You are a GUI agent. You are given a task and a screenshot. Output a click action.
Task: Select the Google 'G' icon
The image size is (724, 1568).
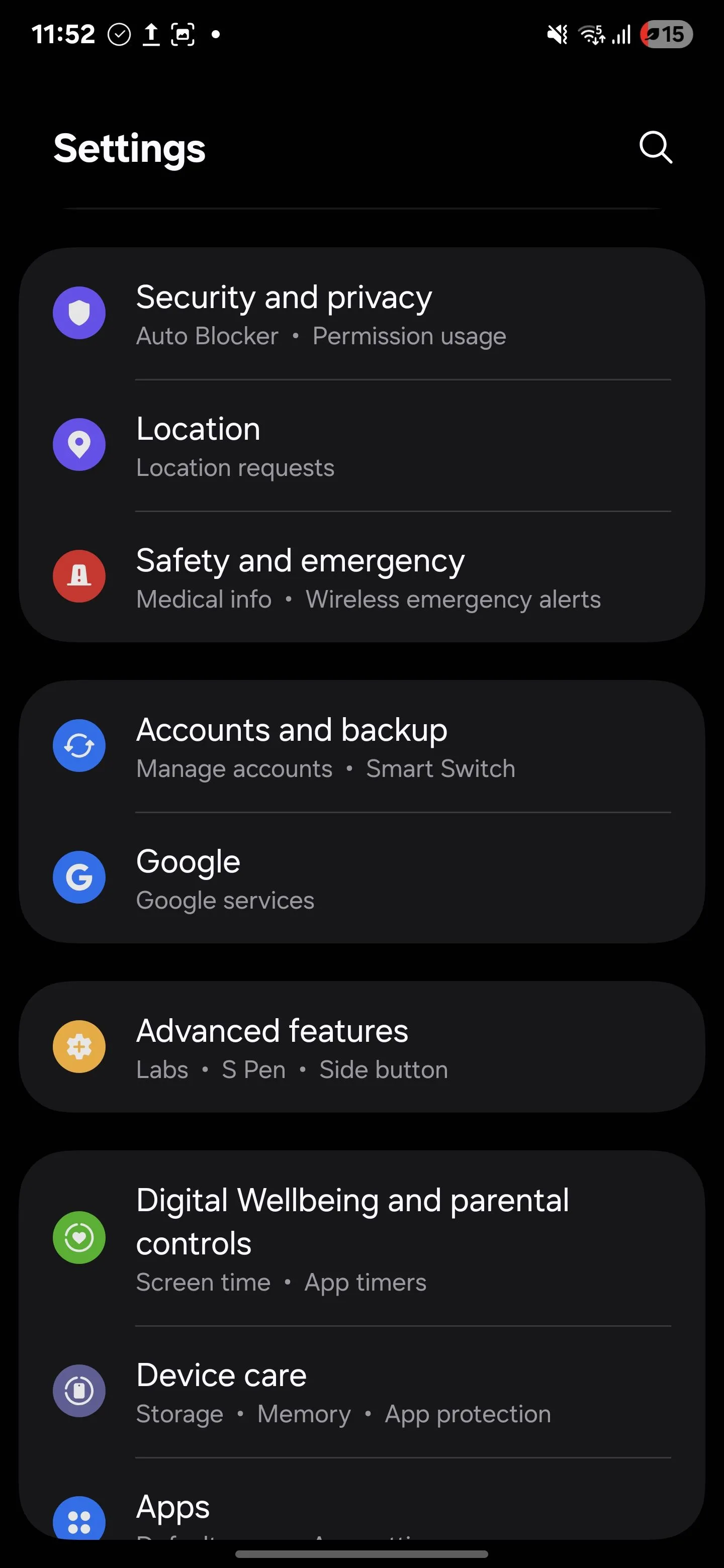79,876
